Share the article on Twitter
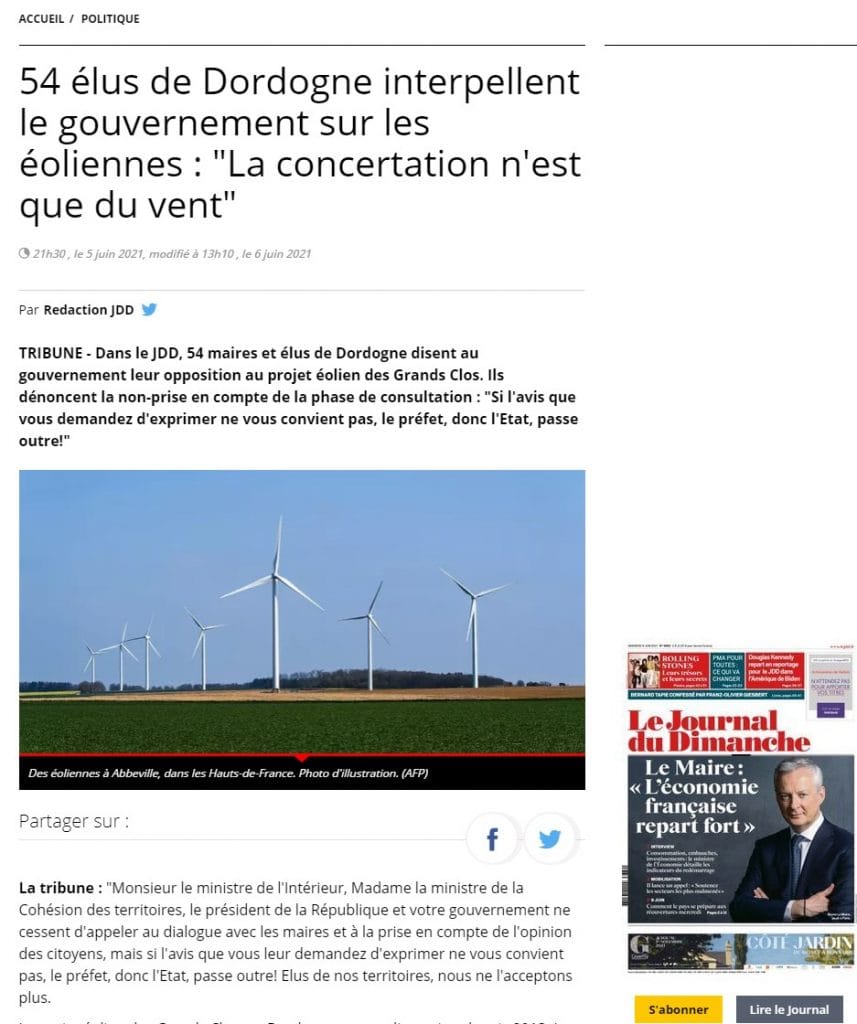Image resolution: width=857 pixels, height=1024 pixels. pos(549,839)
